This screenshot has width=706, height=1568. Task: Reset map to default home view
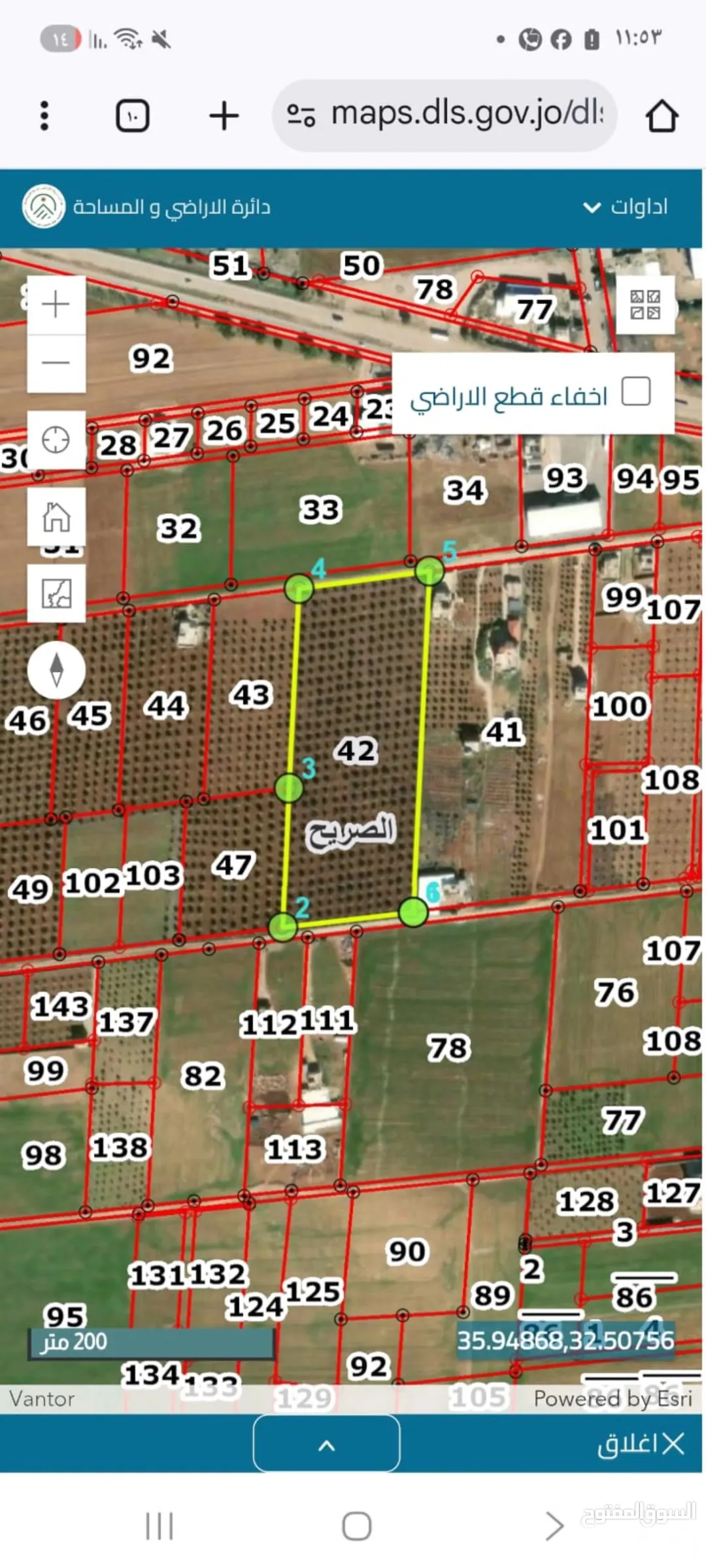pos(56,516)
